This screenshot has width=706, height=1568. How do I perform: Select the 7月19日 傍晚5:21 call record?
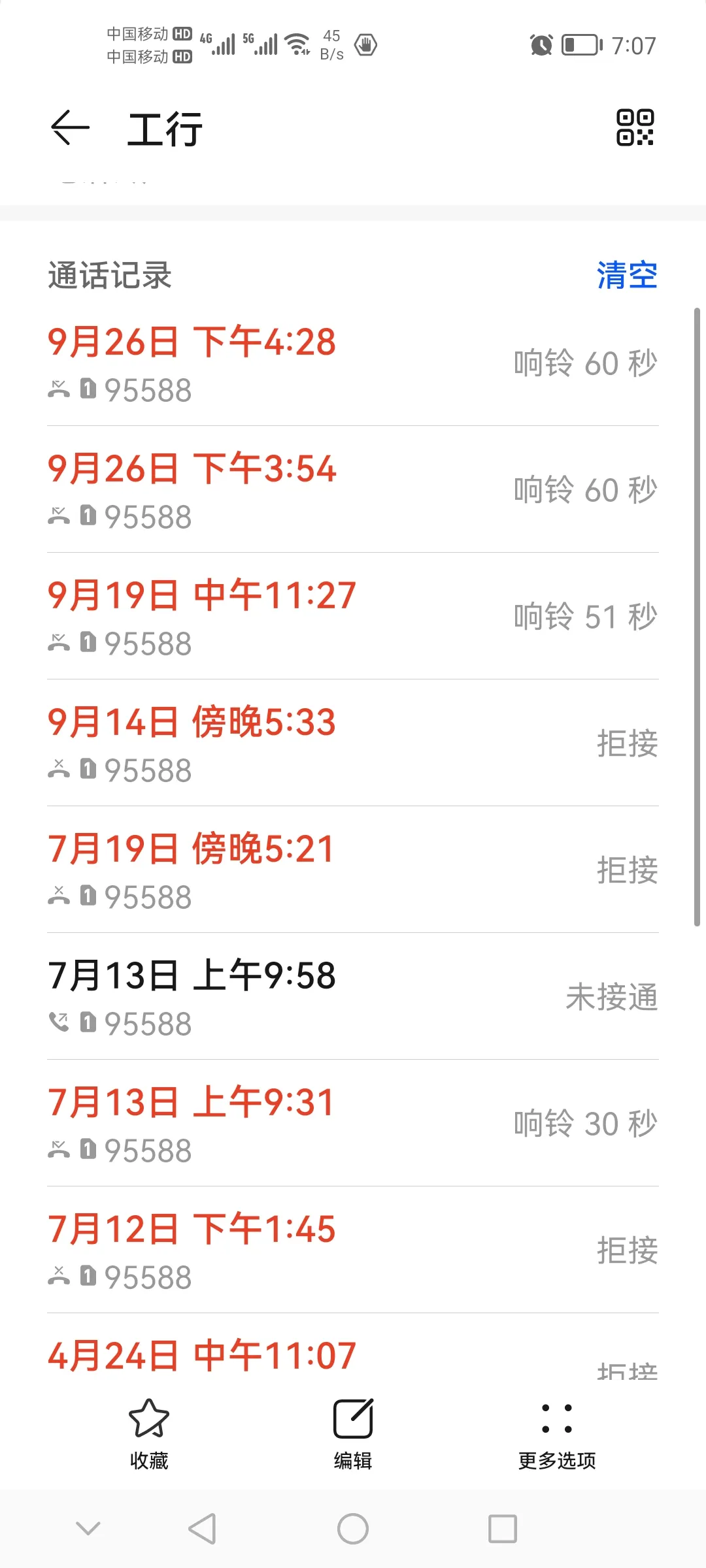pos(353,870)
